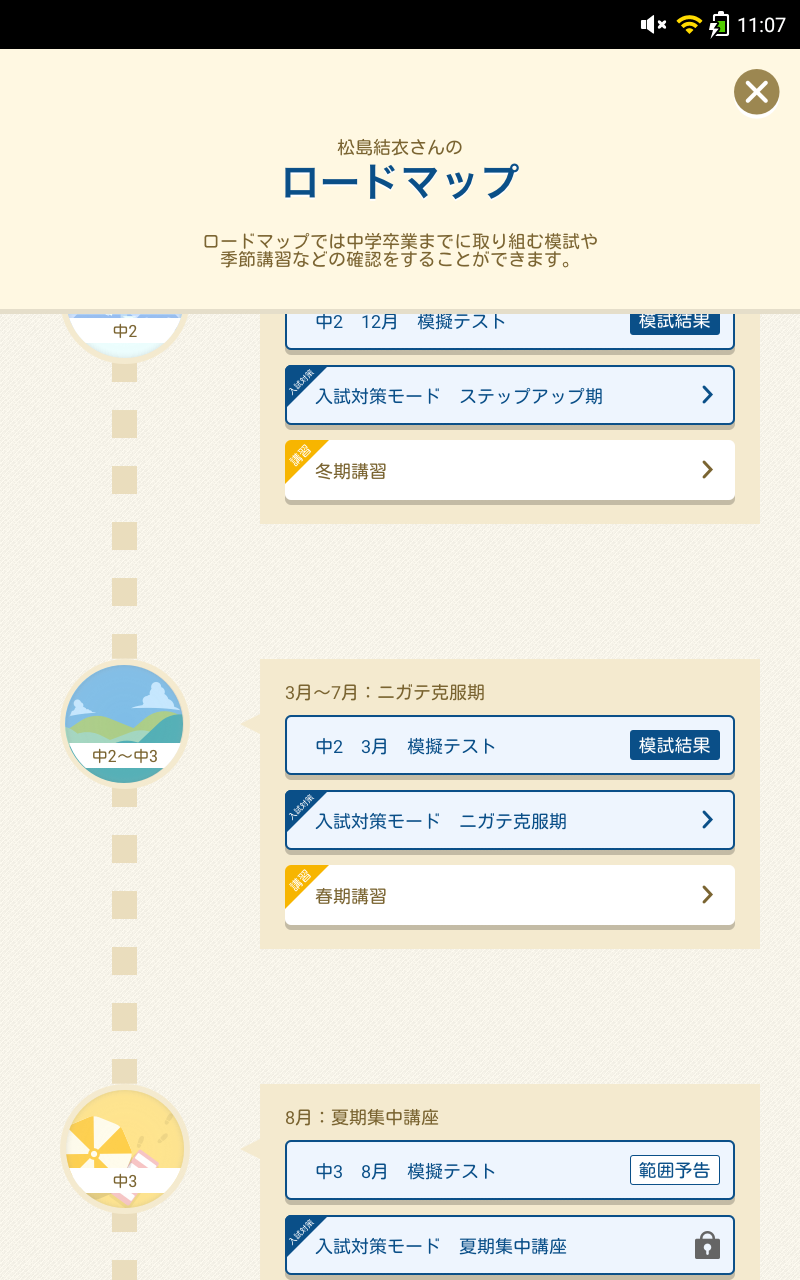The width and height of the screenshot is (800, 1280).
Task: Open 入試対策モード ニガテ克服期
Action: pyautogui.click(x=509, y=820)
